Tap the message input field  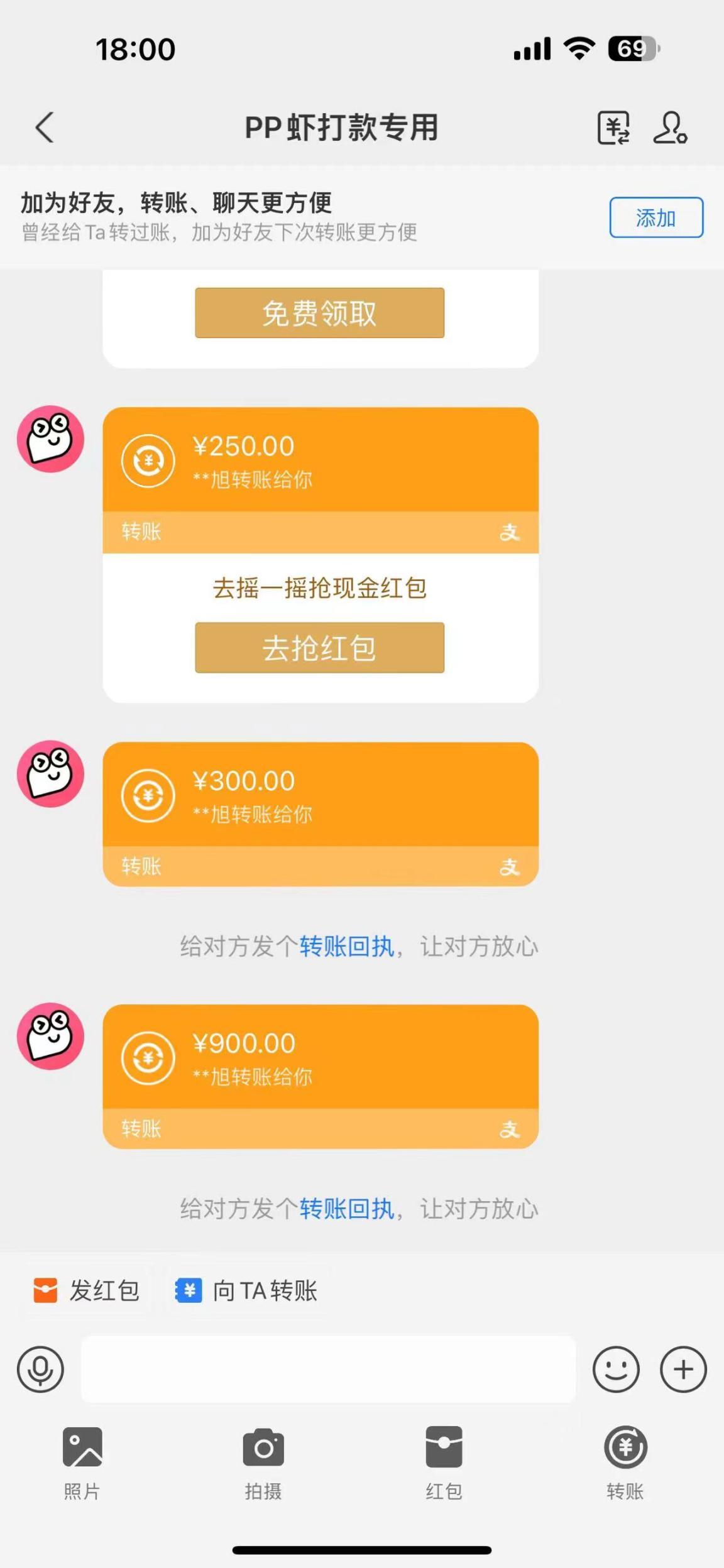pyautogui.click(x=331, y=1370)
